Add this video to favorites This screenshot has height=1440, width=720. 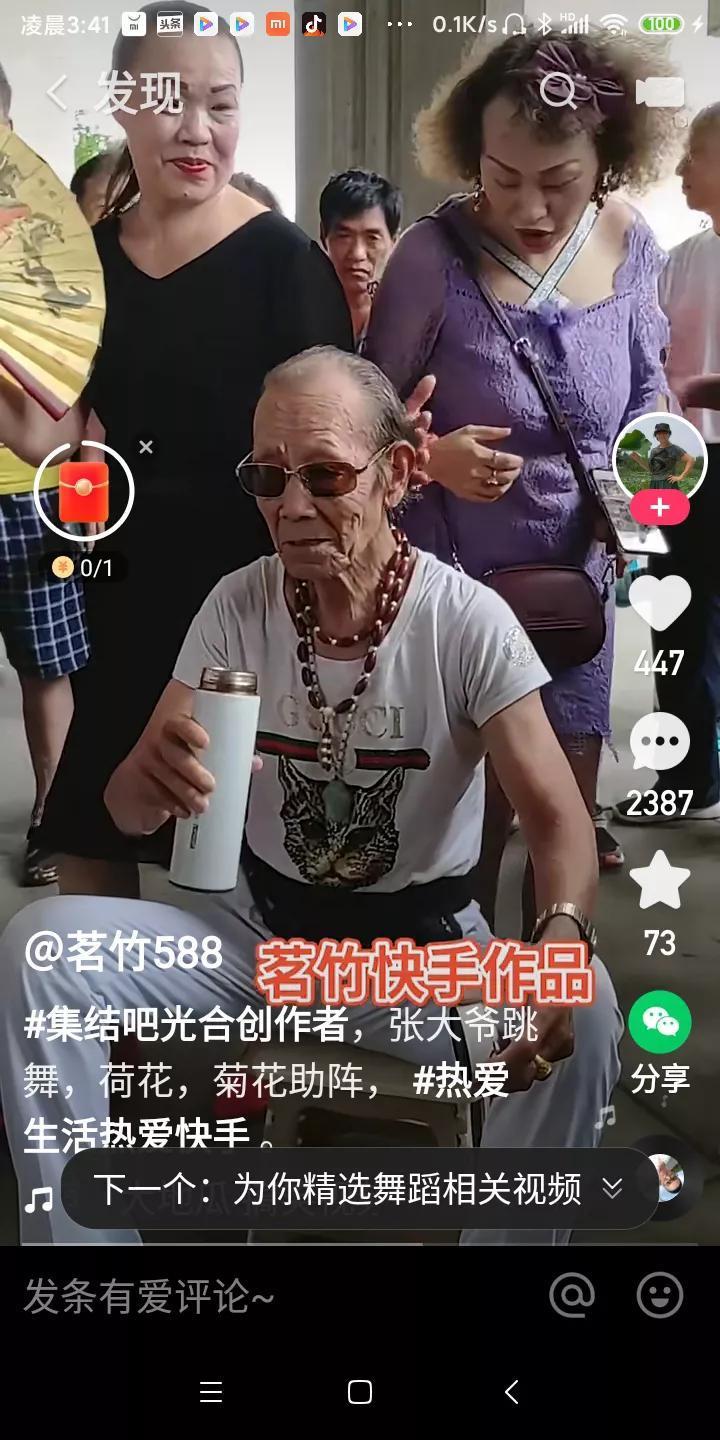click(x=659, y=882)
